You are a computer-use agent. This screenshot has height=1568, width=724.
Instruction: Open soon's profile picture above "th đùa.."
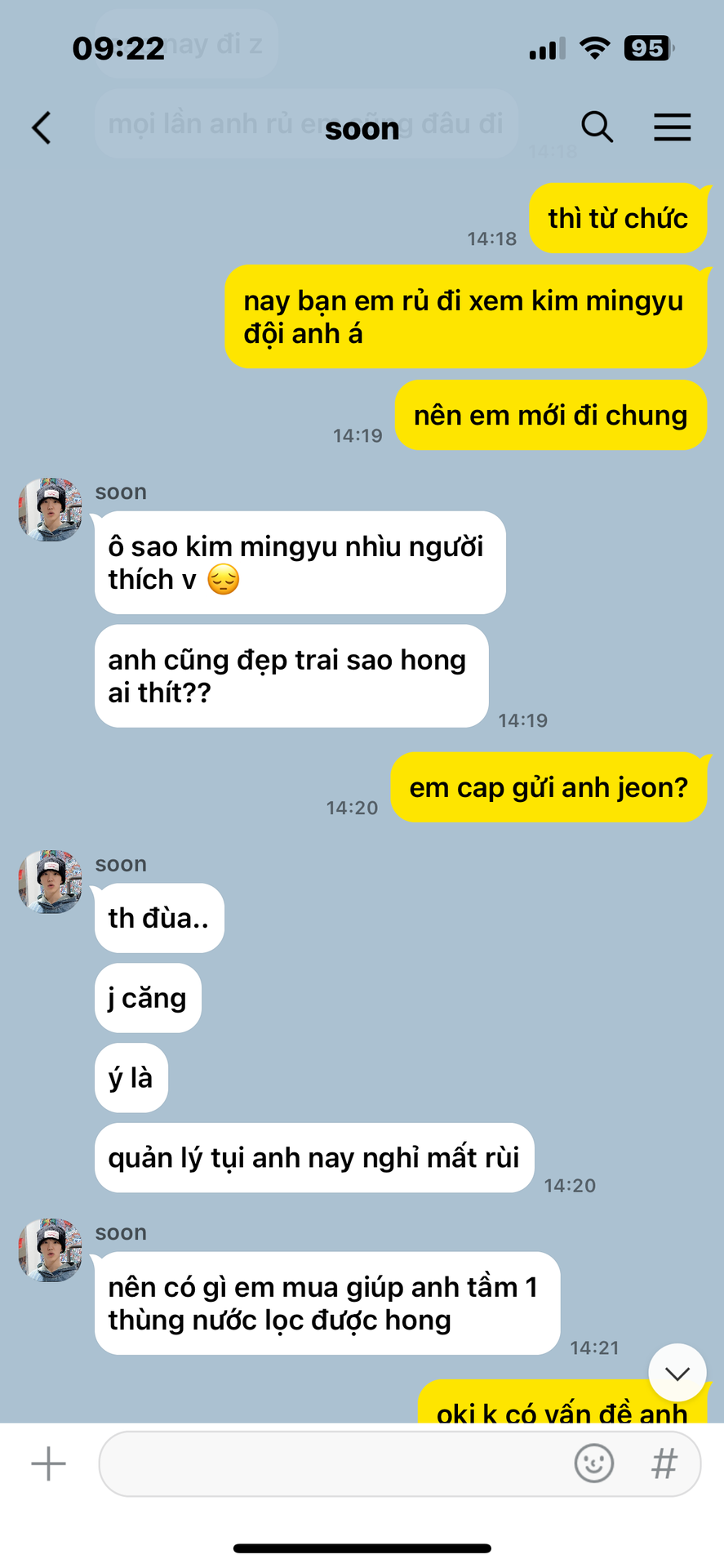(51, 881)
